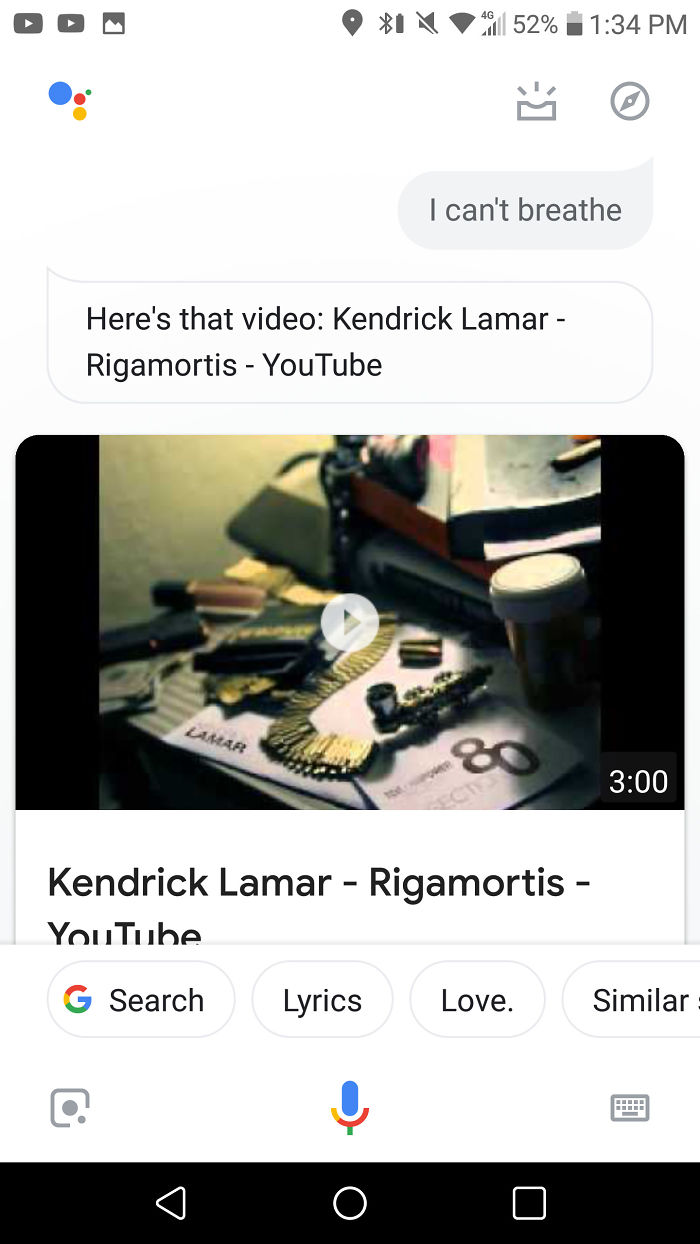Open Google Lens camera icon
Screen dimensions: 700x1244
[70, 1107]
